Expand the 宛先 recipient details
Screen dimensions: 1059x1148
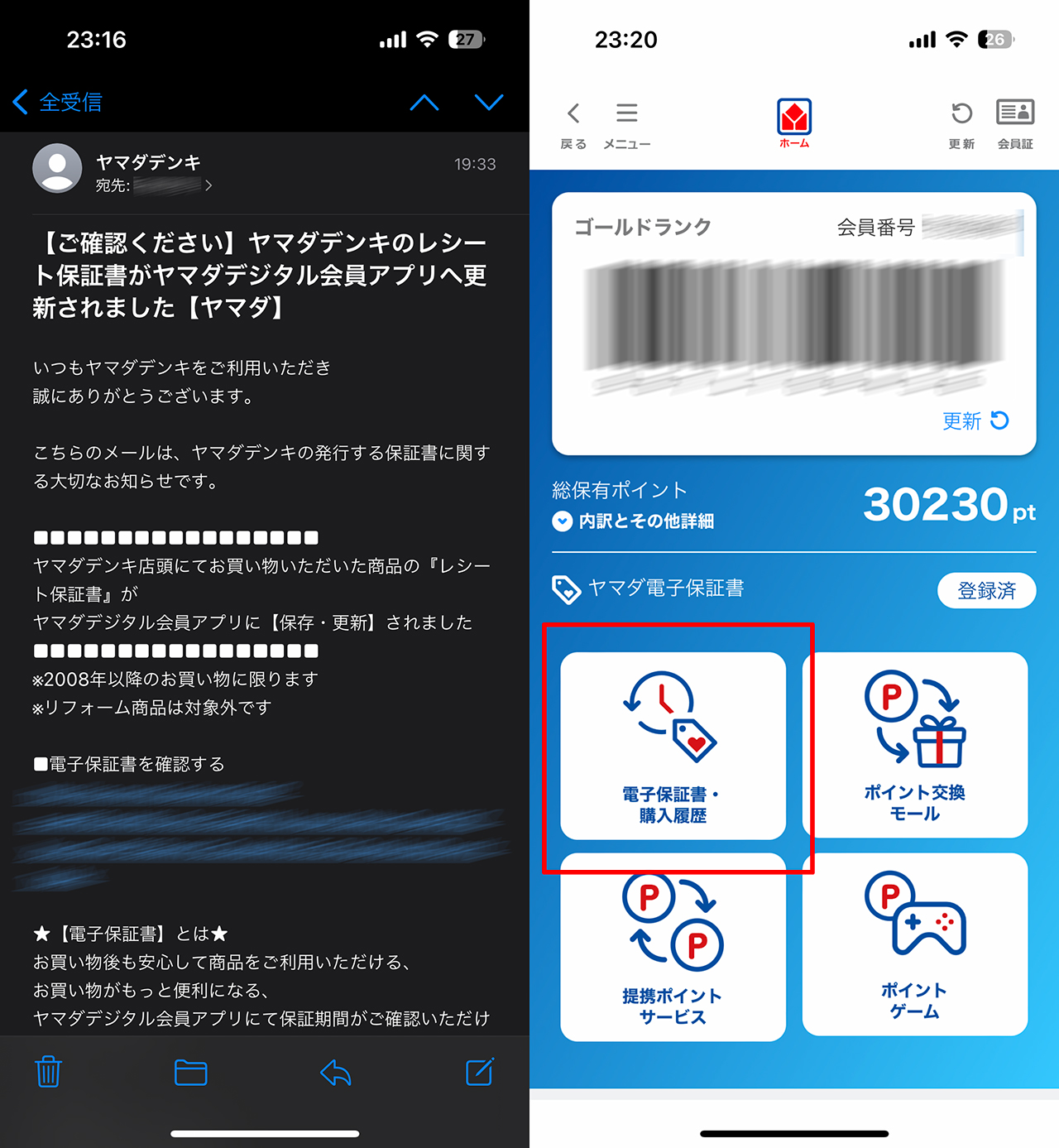click(x=208, y=185)
